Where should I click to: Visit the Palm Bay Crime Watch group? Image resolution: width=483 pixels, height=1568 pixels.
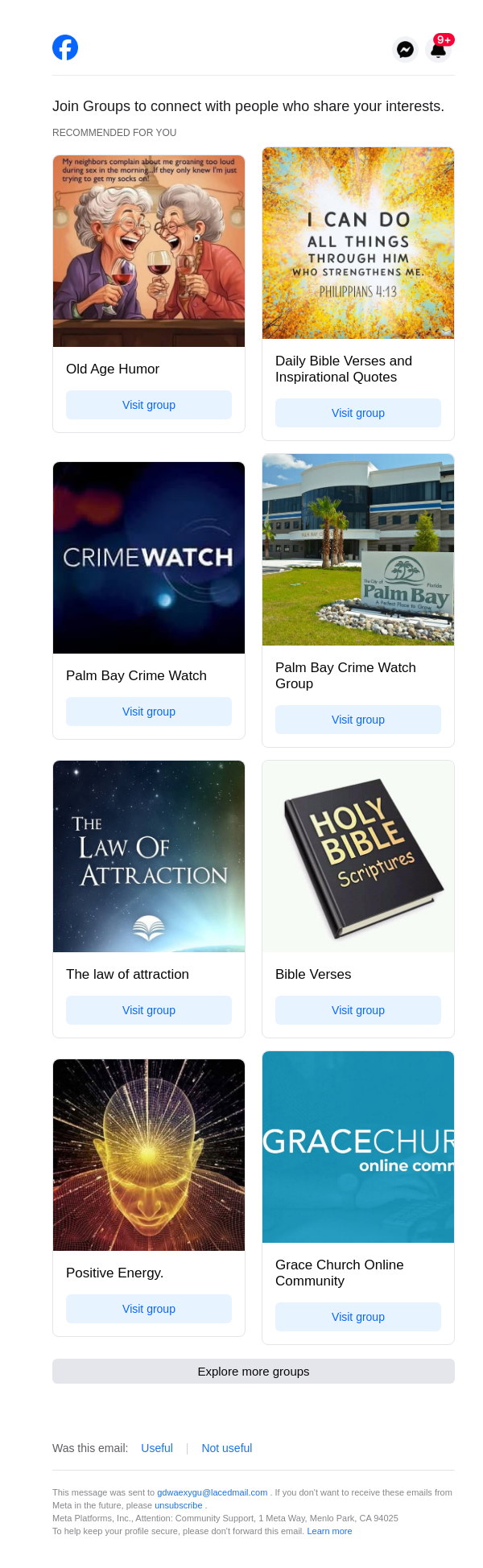click(149, 712)
